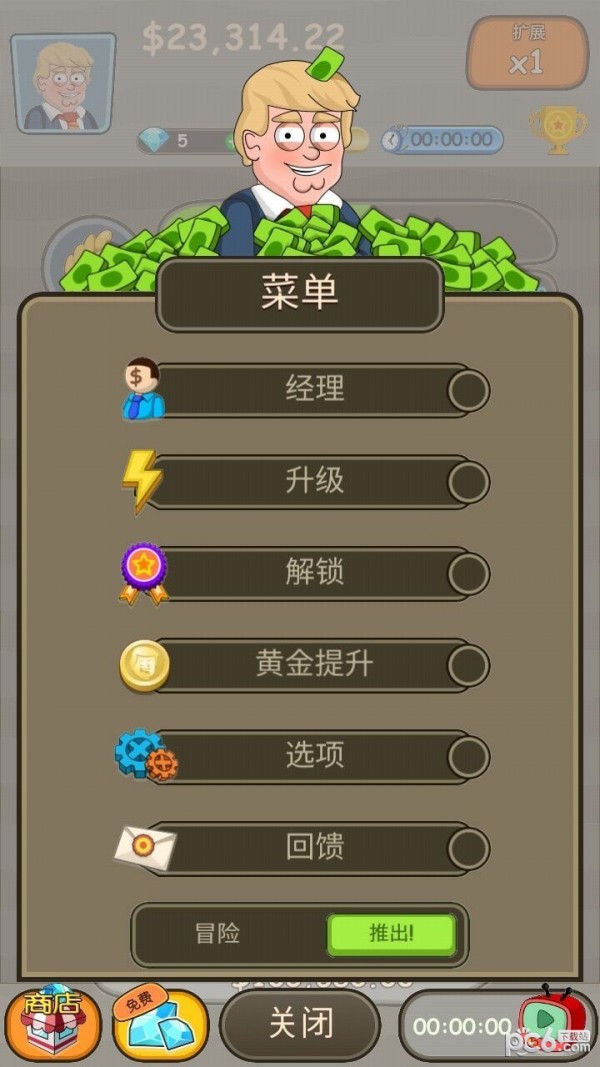Image resolution: width=600 pixels, height=1067 pixels.
Task: Open the 黄金提升 gold boost option
Action: 315,665
